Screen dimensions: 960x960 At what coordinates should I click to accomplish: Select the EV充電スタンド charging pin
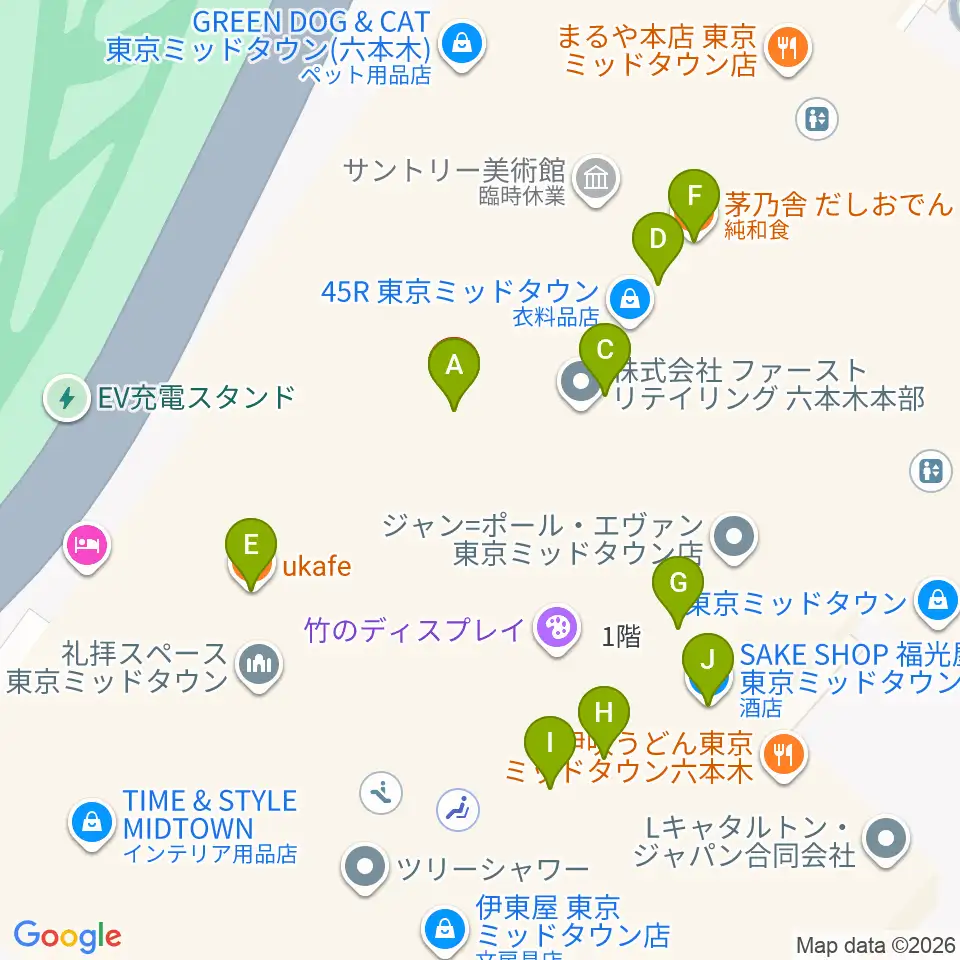click(x=67, y=398)
